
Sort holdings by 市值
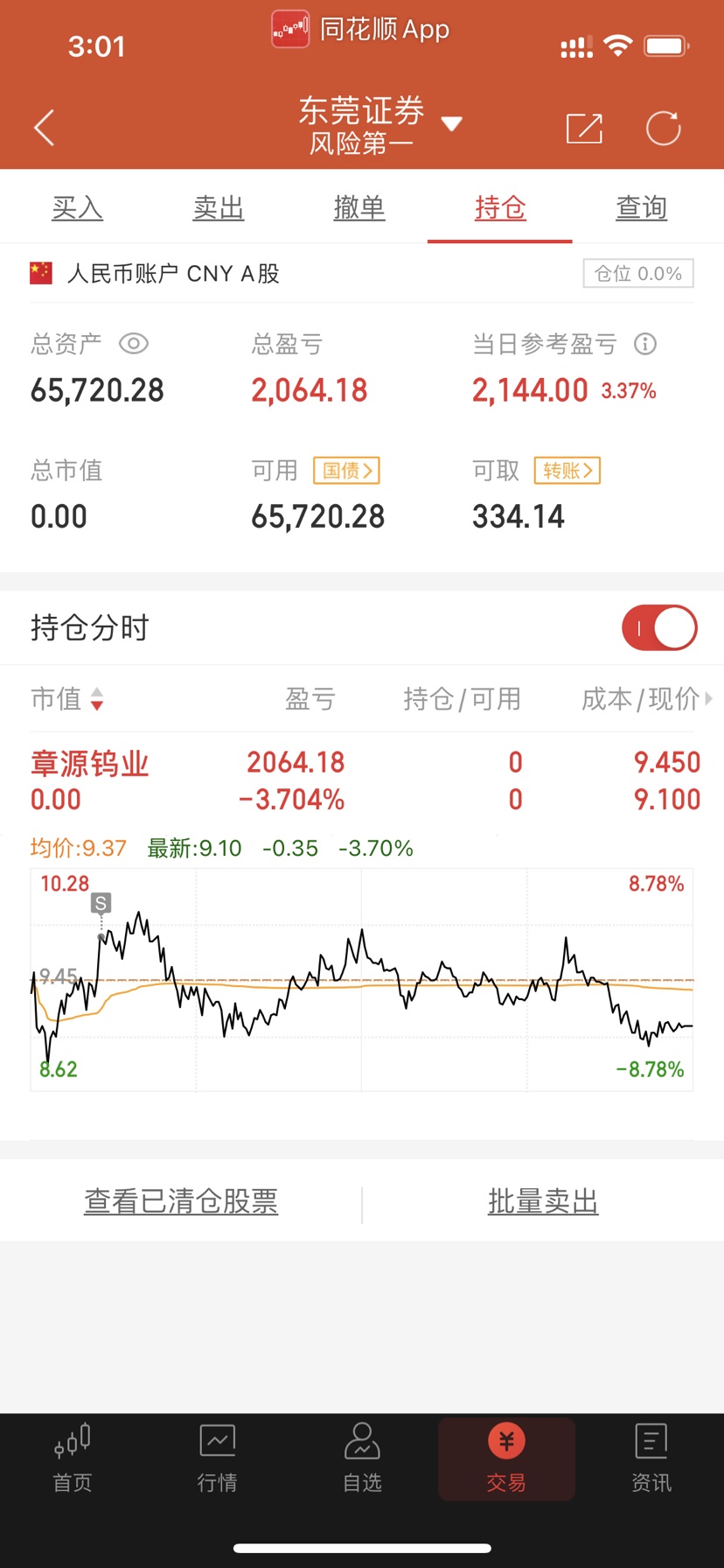[67, 698]
